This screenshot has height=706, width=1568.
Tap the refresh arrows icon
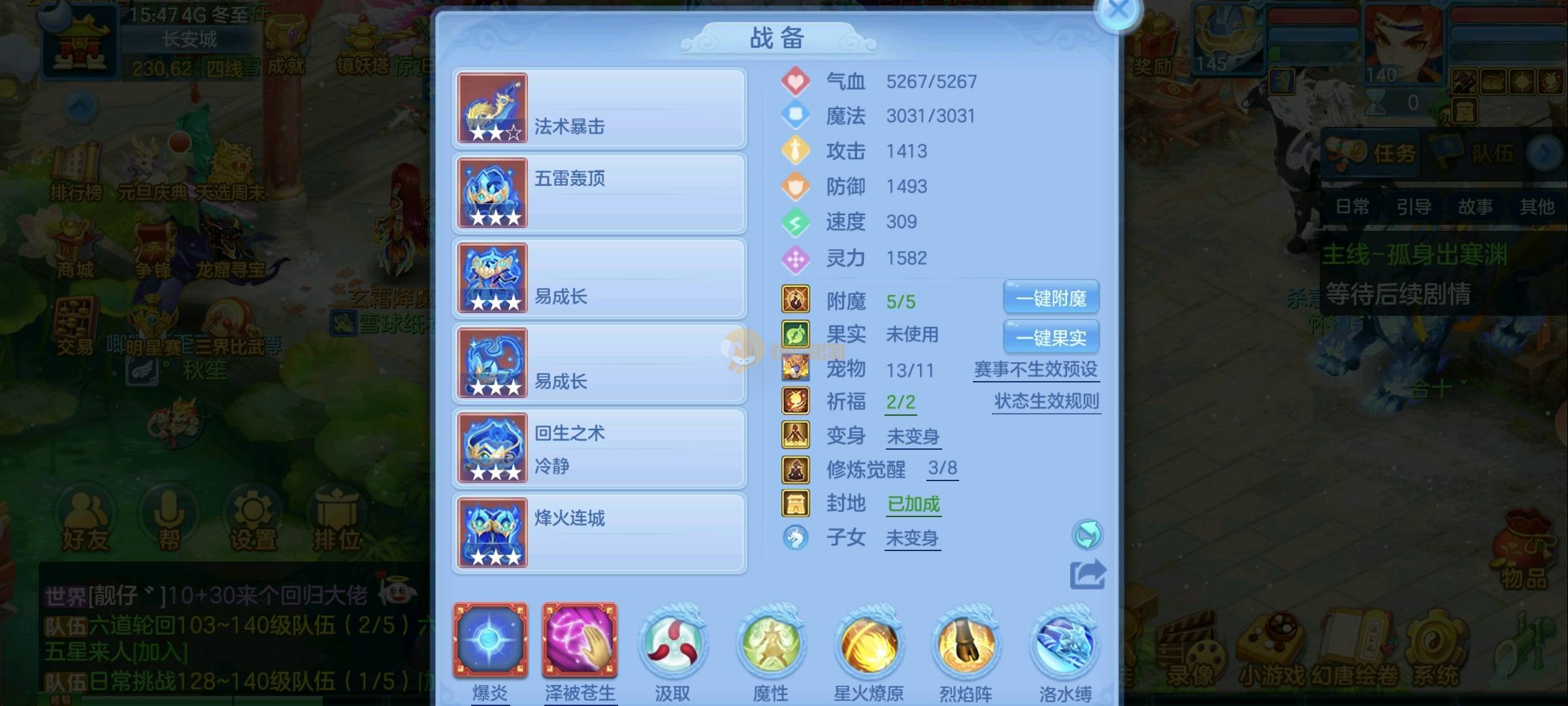pyautogui.click(x=1087, y=535)
